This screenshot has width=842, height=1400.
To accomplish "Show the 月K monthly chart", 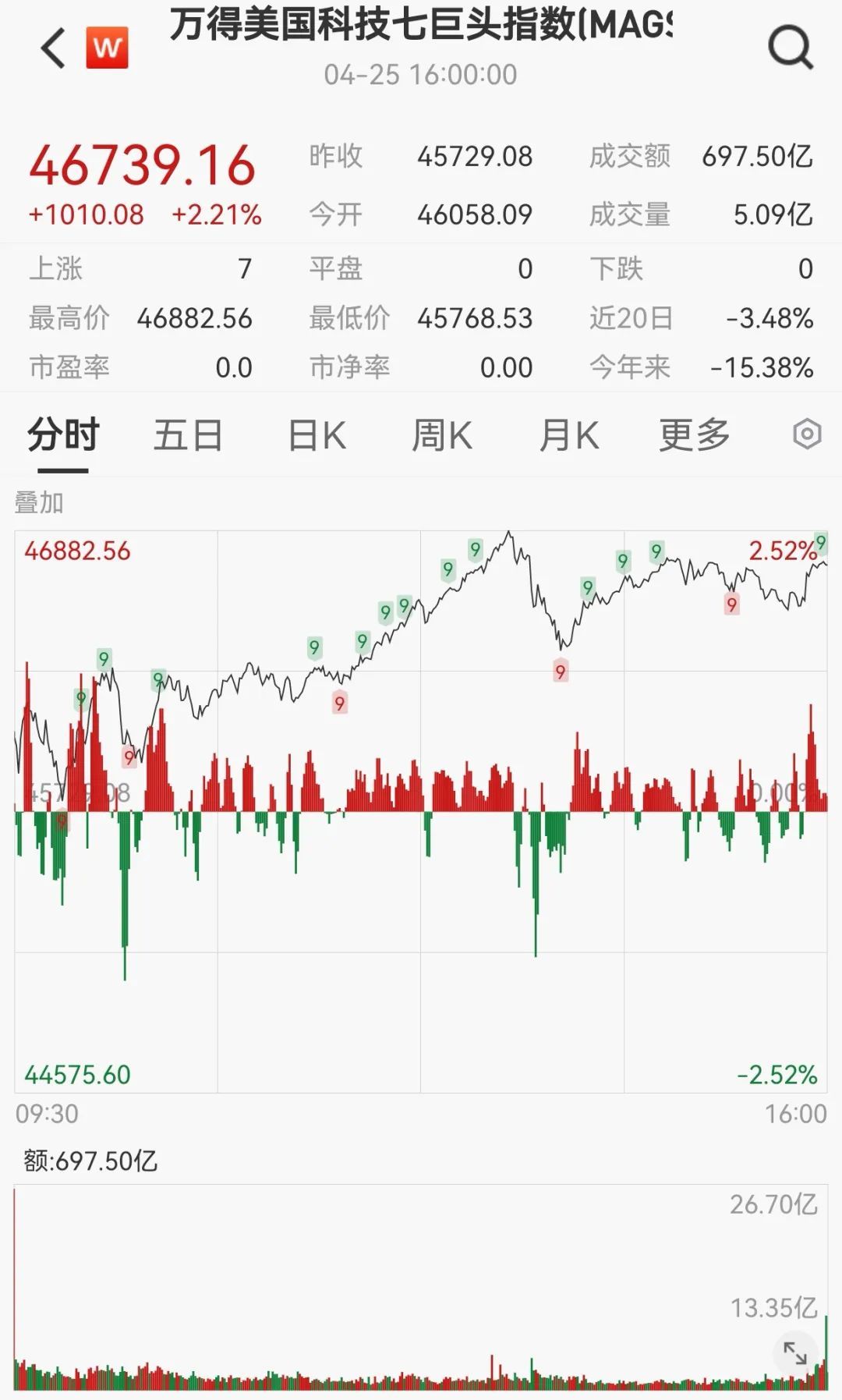I will 569,435.
